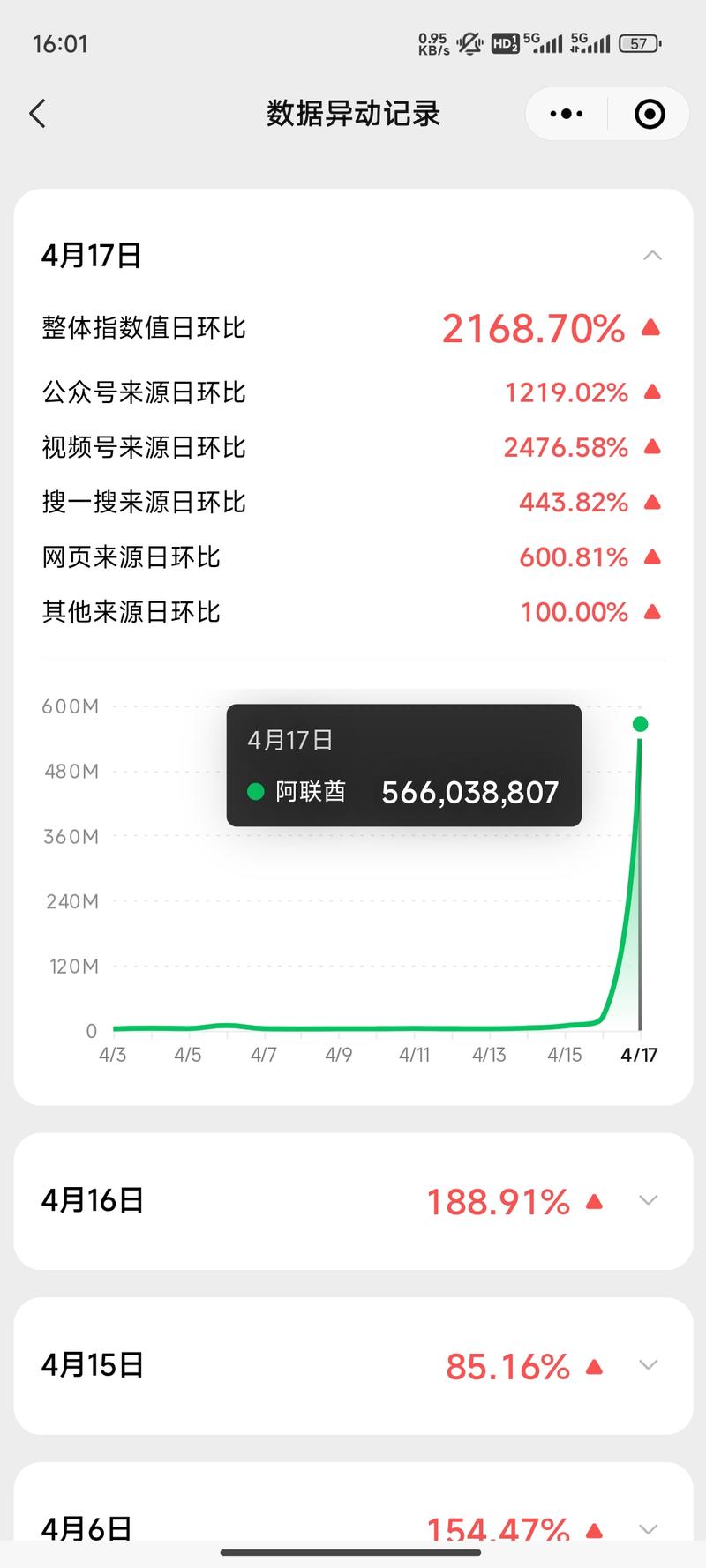Tap the red triangle beside 100.00%

[x=650, y=611]
